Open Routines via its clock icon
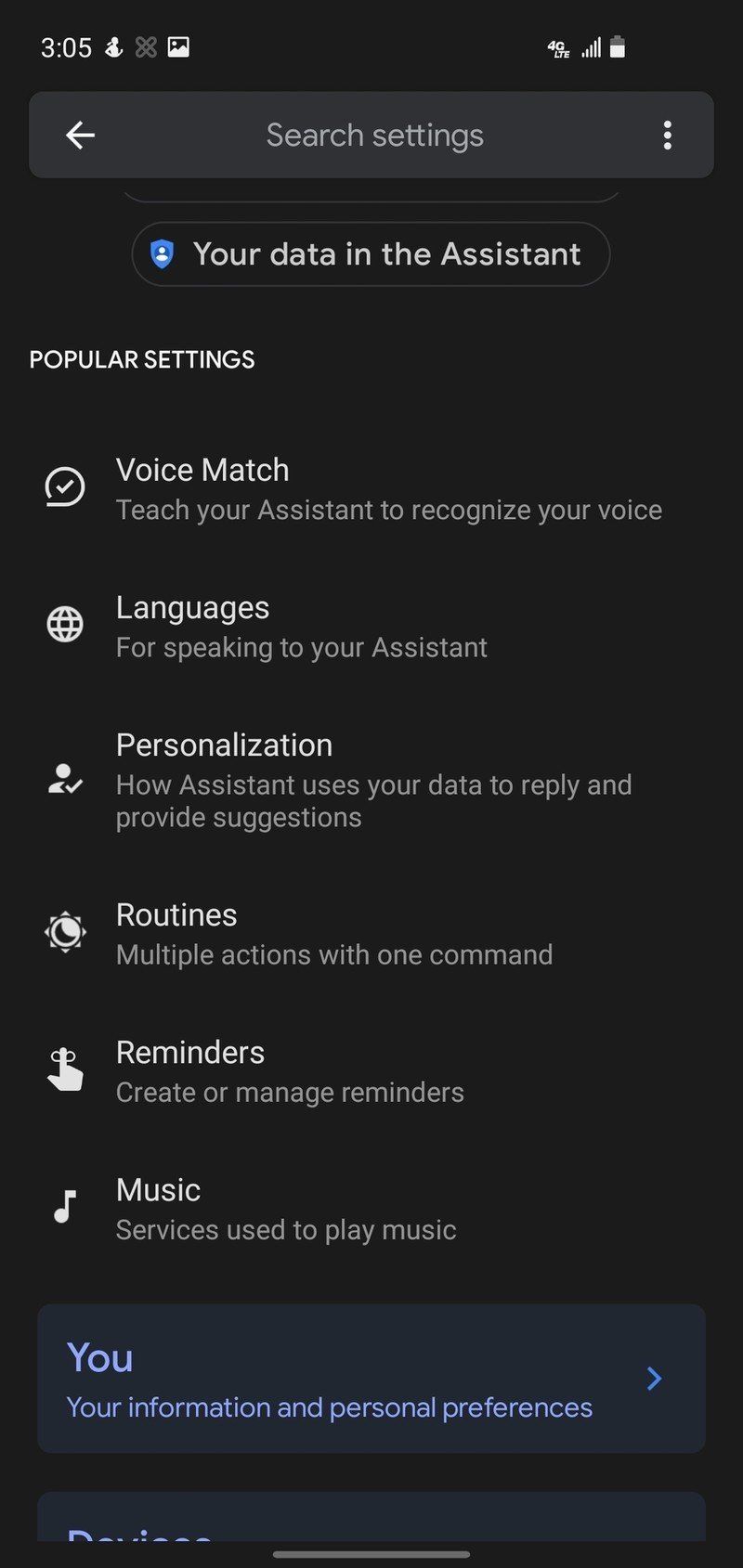743x1568 pixels. point(64,931)
